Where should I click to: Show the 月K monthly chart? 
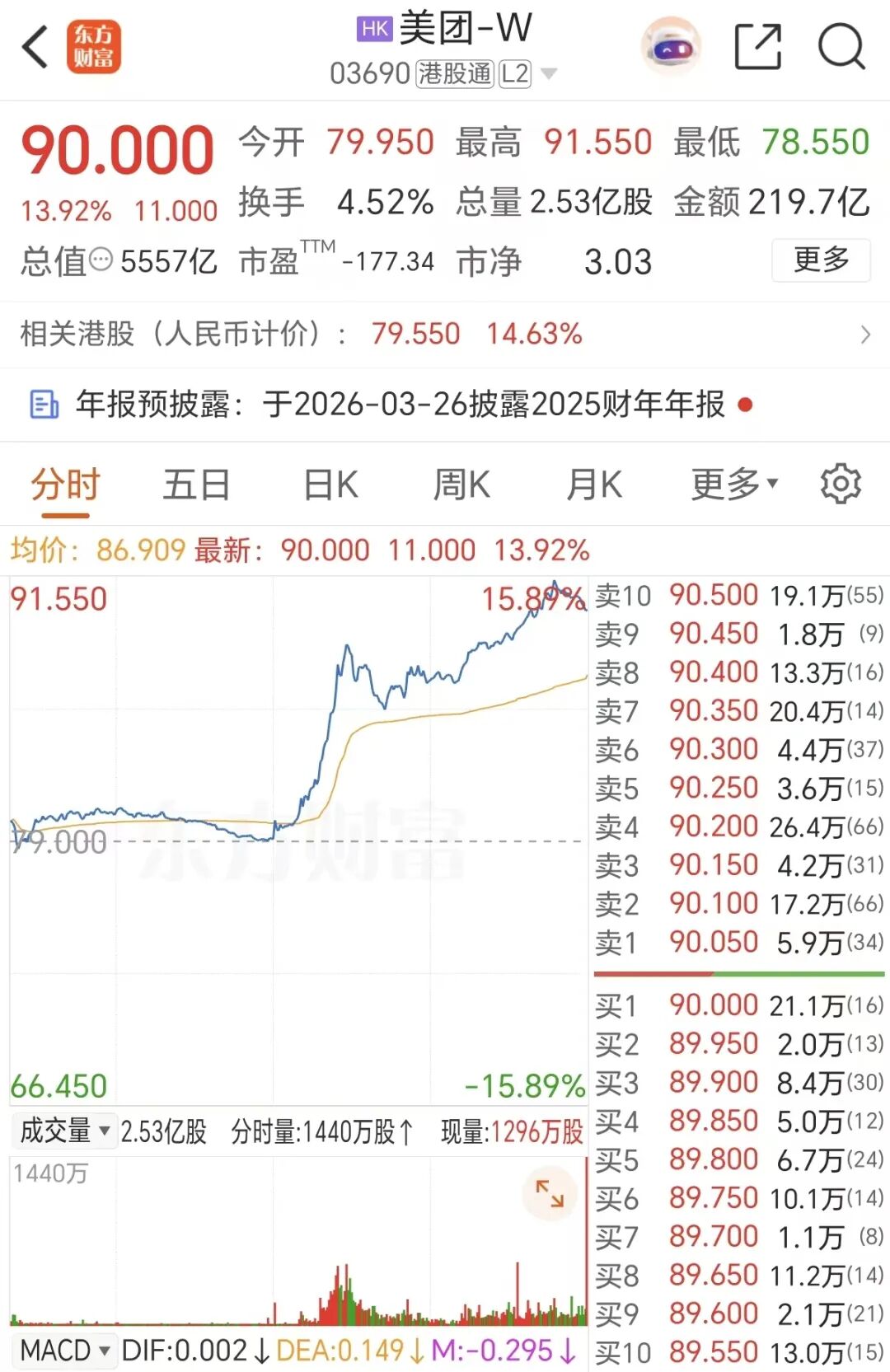594,485
